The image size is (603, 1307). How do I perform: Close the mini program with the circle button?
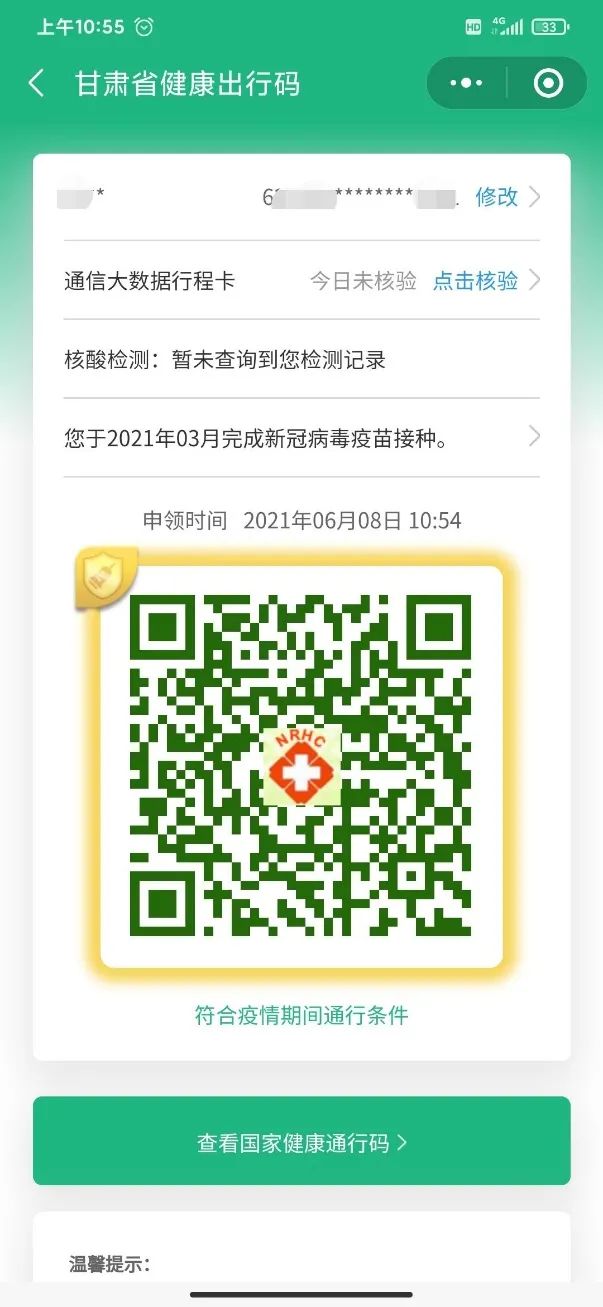548,83
